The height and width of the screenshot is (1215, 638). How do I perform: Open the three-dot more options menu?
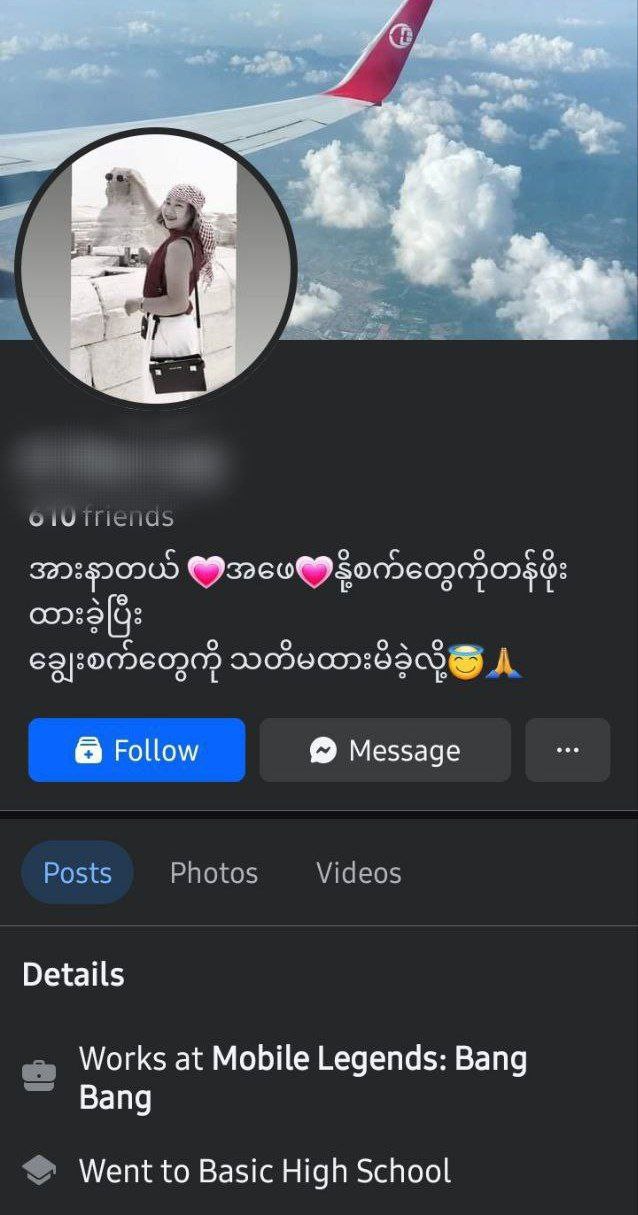567,750
